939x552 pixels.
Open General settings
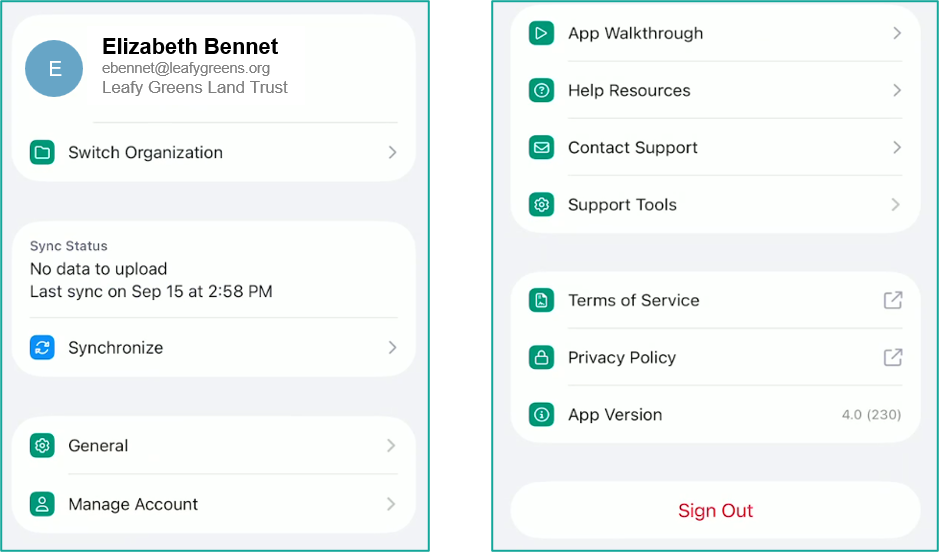pyautogui.click(x=214, y=445)
